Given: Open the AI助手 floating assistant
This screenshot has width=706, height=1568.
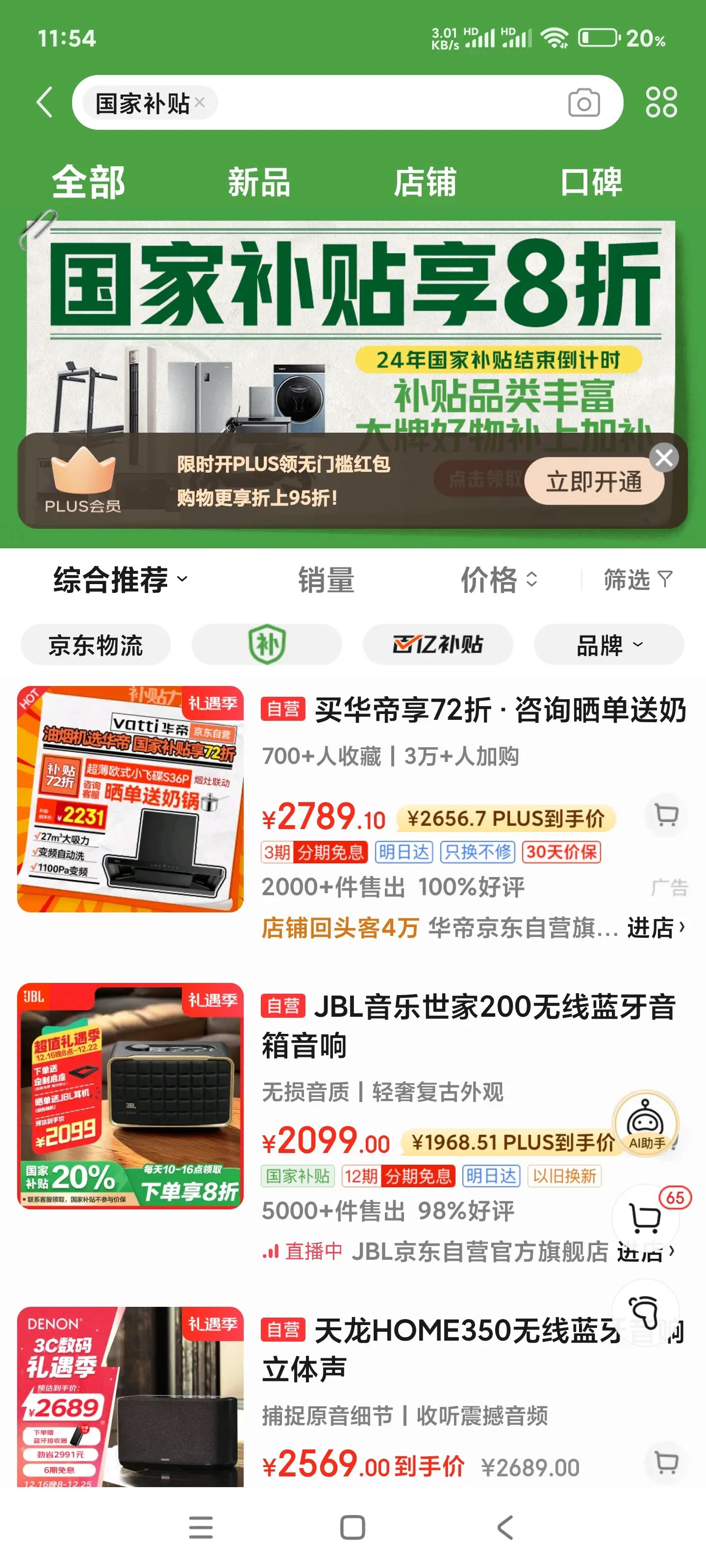Looking at the screenshot, I should click(x=646, y=1124).
